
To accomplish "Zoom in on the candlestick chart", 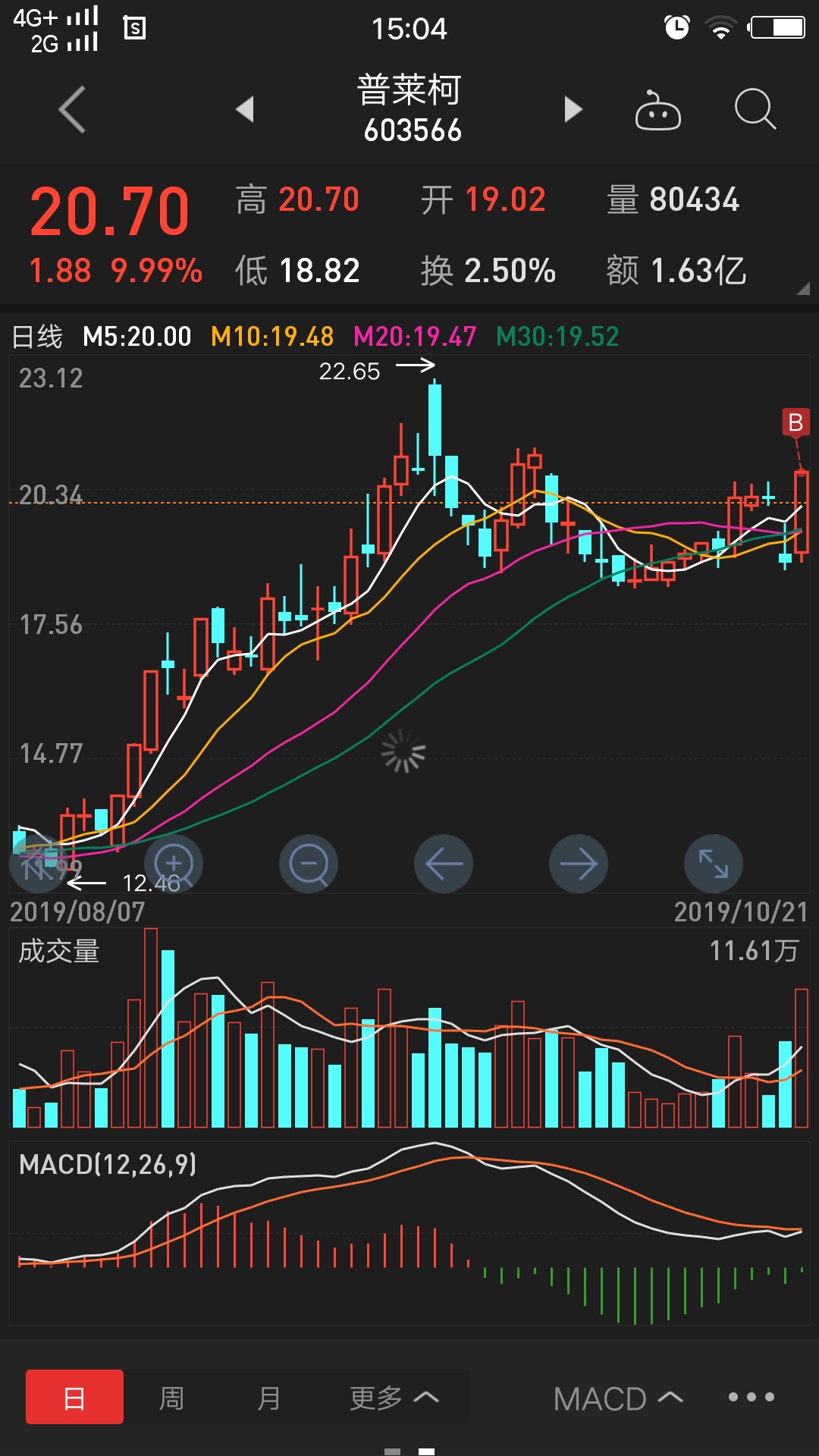I will point(173,863).
